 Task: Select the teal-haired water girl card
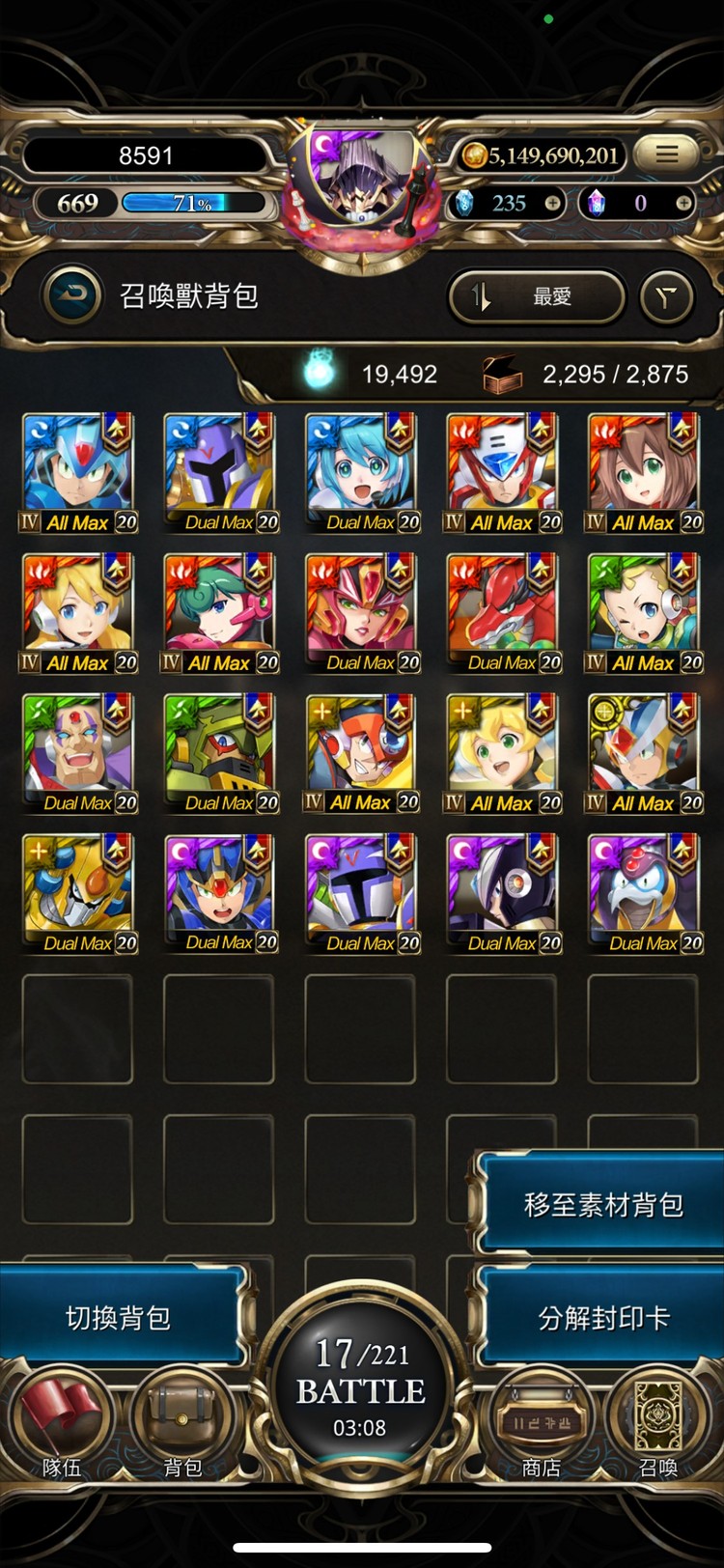(360, 470)
